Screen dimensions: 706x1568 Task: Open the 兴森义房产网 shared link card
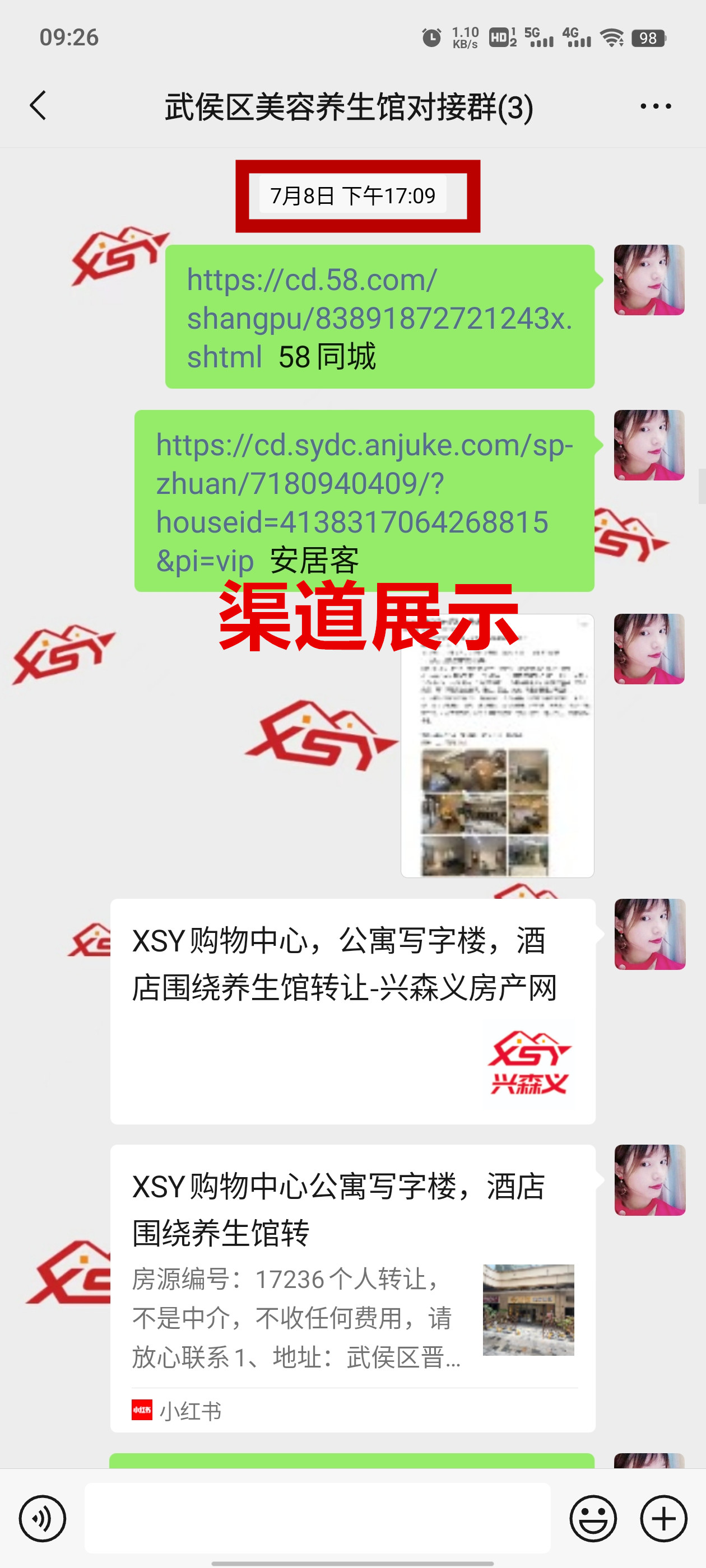click(352, 1010)
